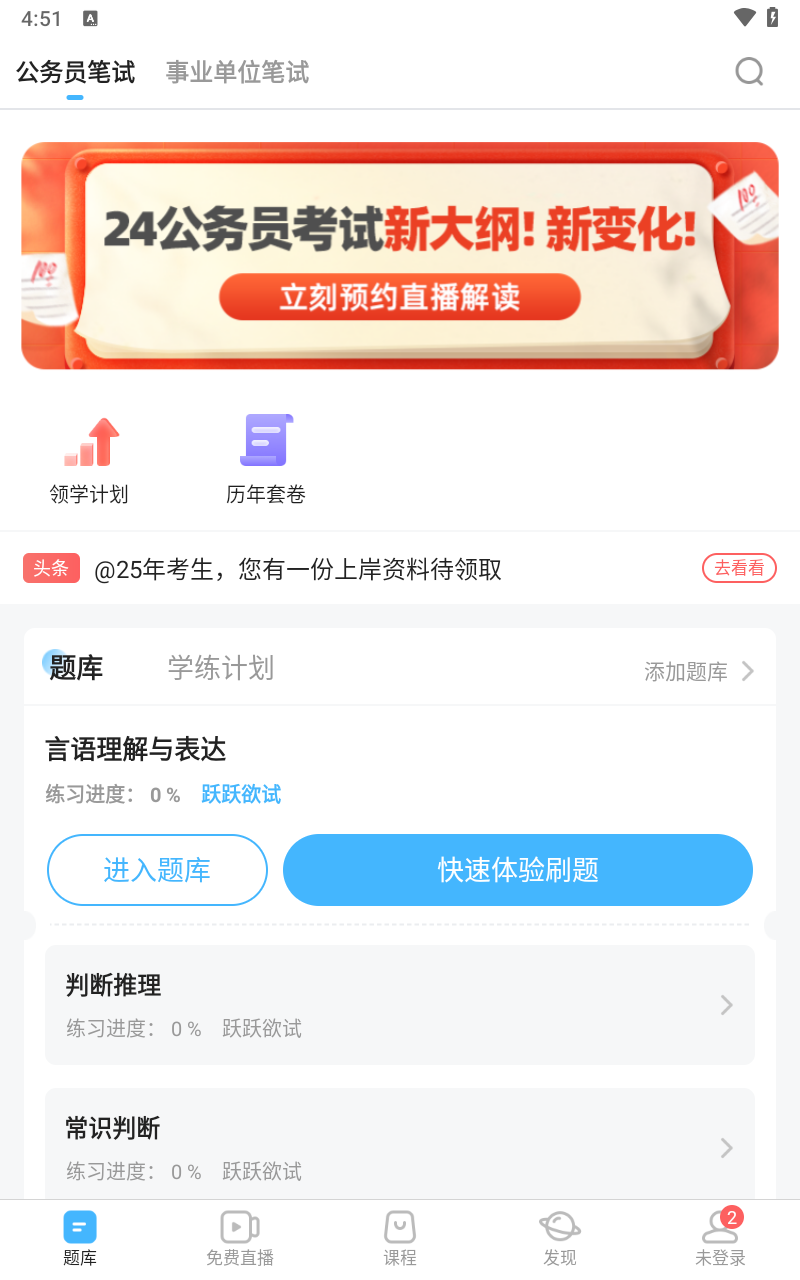Screen dimensions: 800x1280
Task: Go to 免费直播 in bottom navigation
Action: pos(240,1238)
